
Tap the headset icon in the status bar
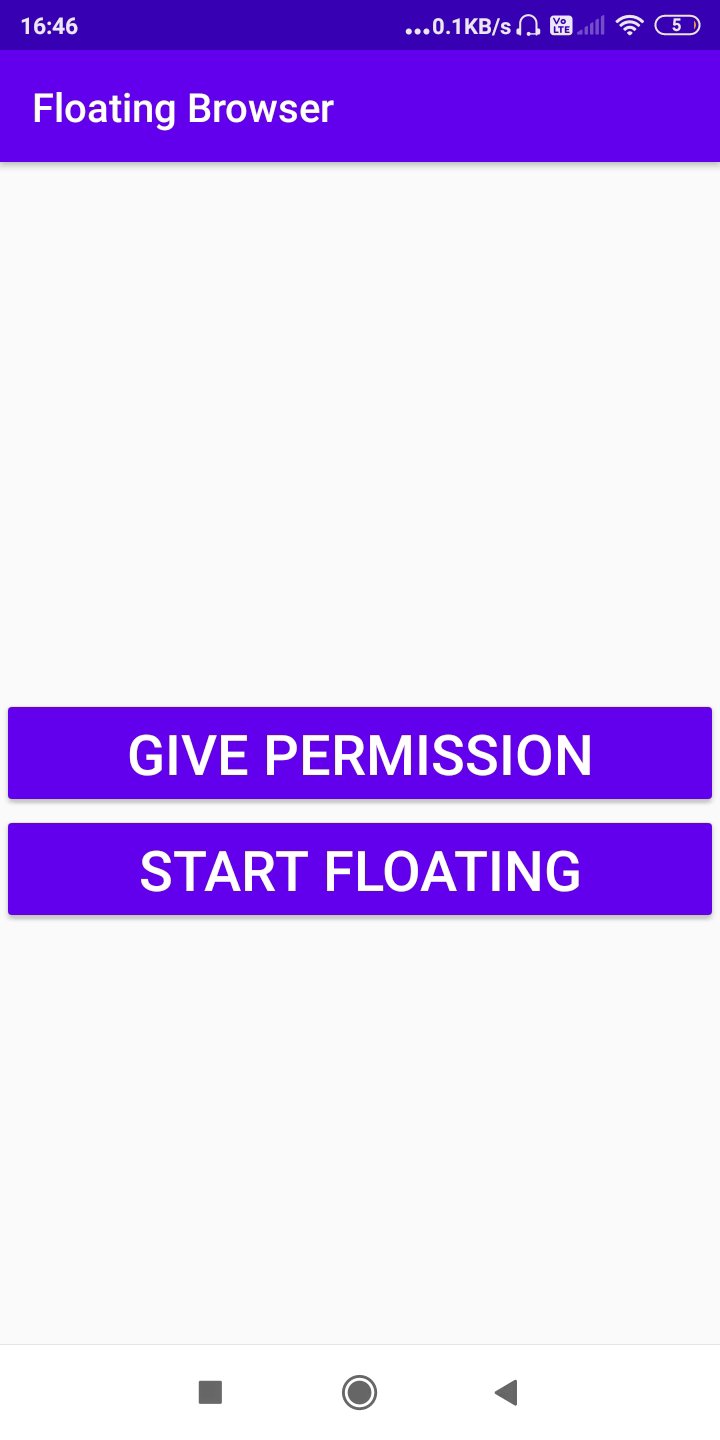[x=528, y=27]
